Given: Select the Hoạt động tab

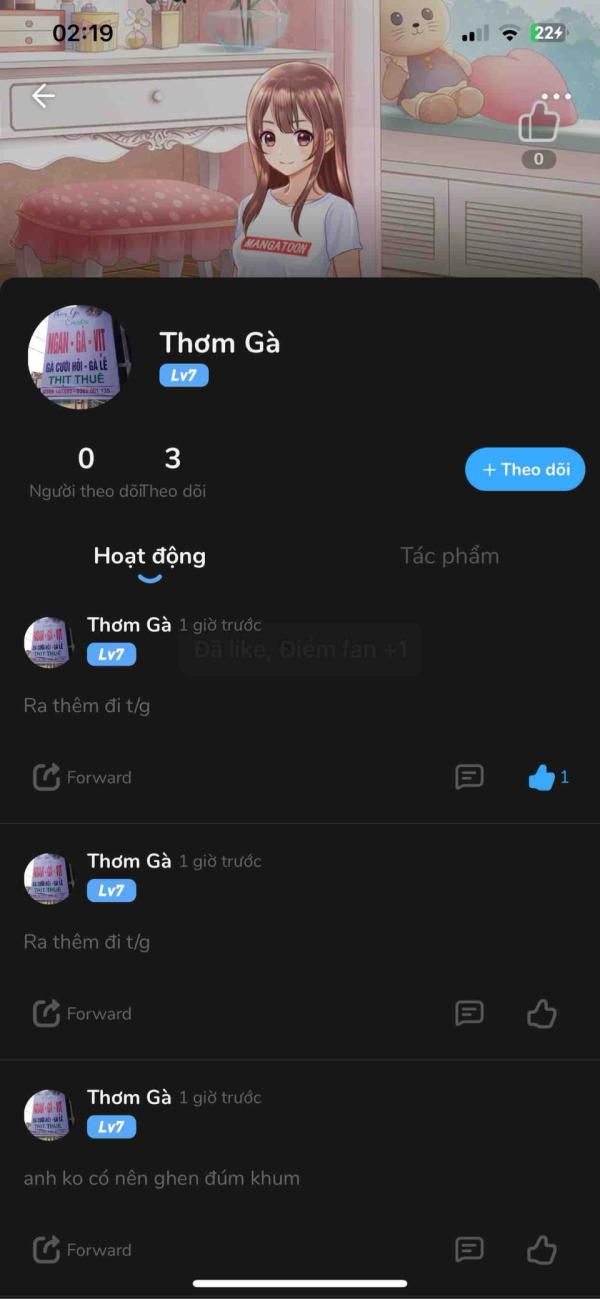Looking at the screenshot, I should pos(150,556).
